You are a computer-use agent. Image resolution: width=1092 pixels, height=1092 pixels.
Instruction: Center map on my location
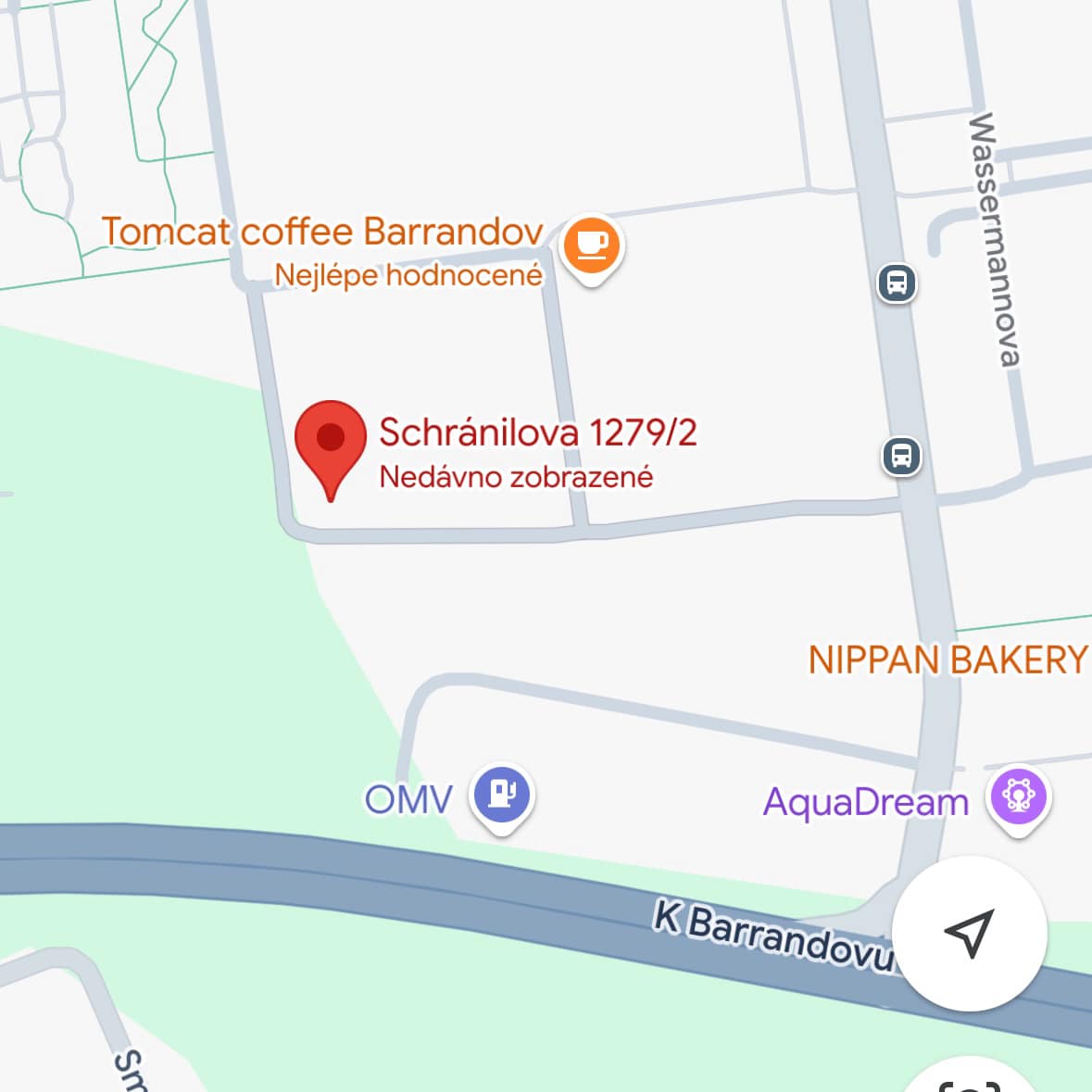click(969, 933)
